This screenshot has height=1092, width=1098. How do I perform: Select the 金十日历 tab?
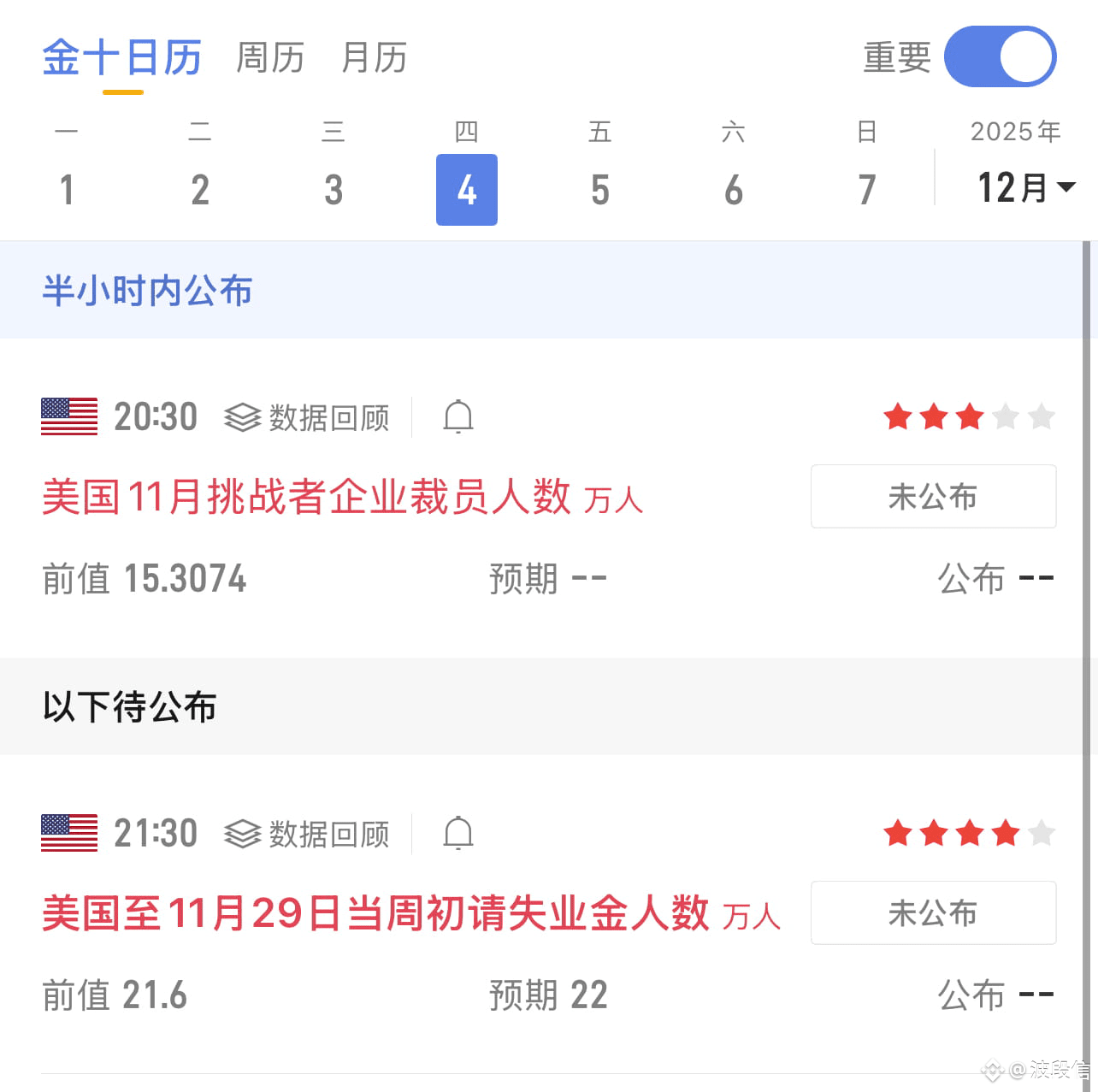[x=122, y=58]
